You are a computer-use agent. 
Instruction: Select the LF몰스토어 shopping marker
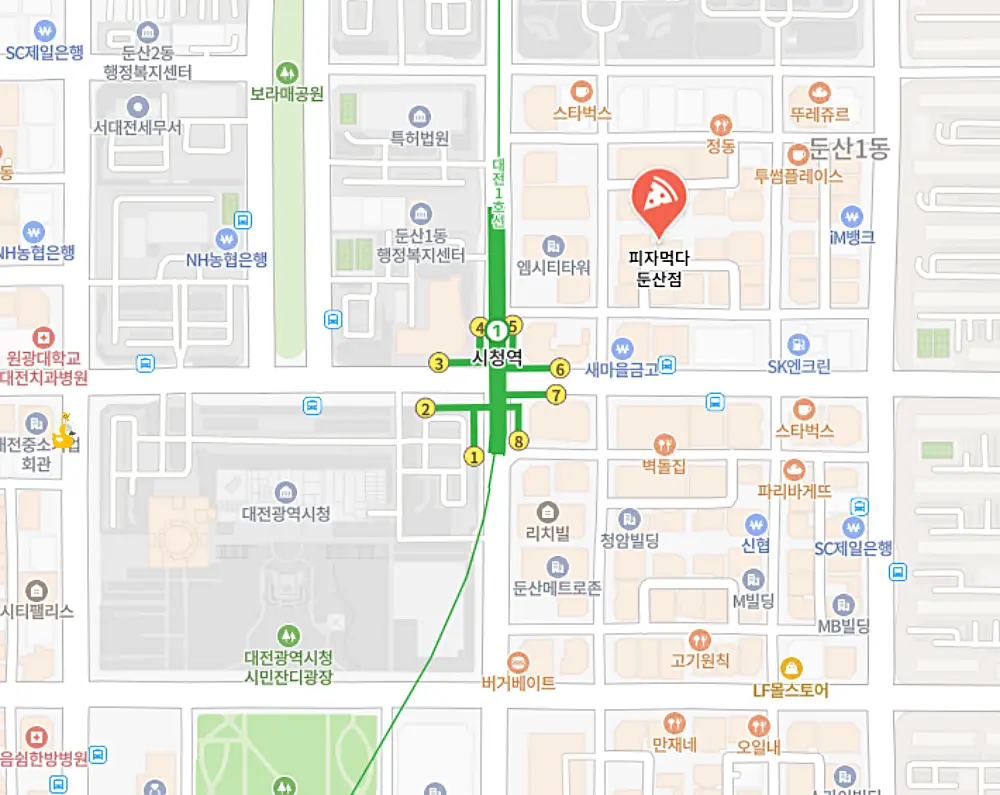click(x=790, y=667)
